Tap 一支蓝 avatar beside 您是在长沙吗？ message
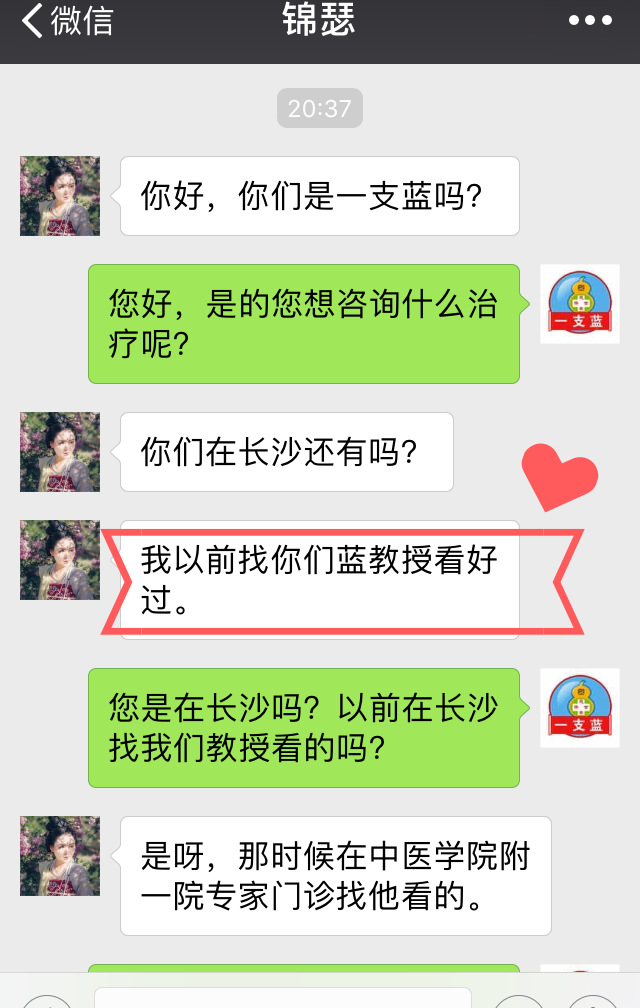The width and height of the screenshot is (640, 1008). pyautogui.click(x=580, y=708)
